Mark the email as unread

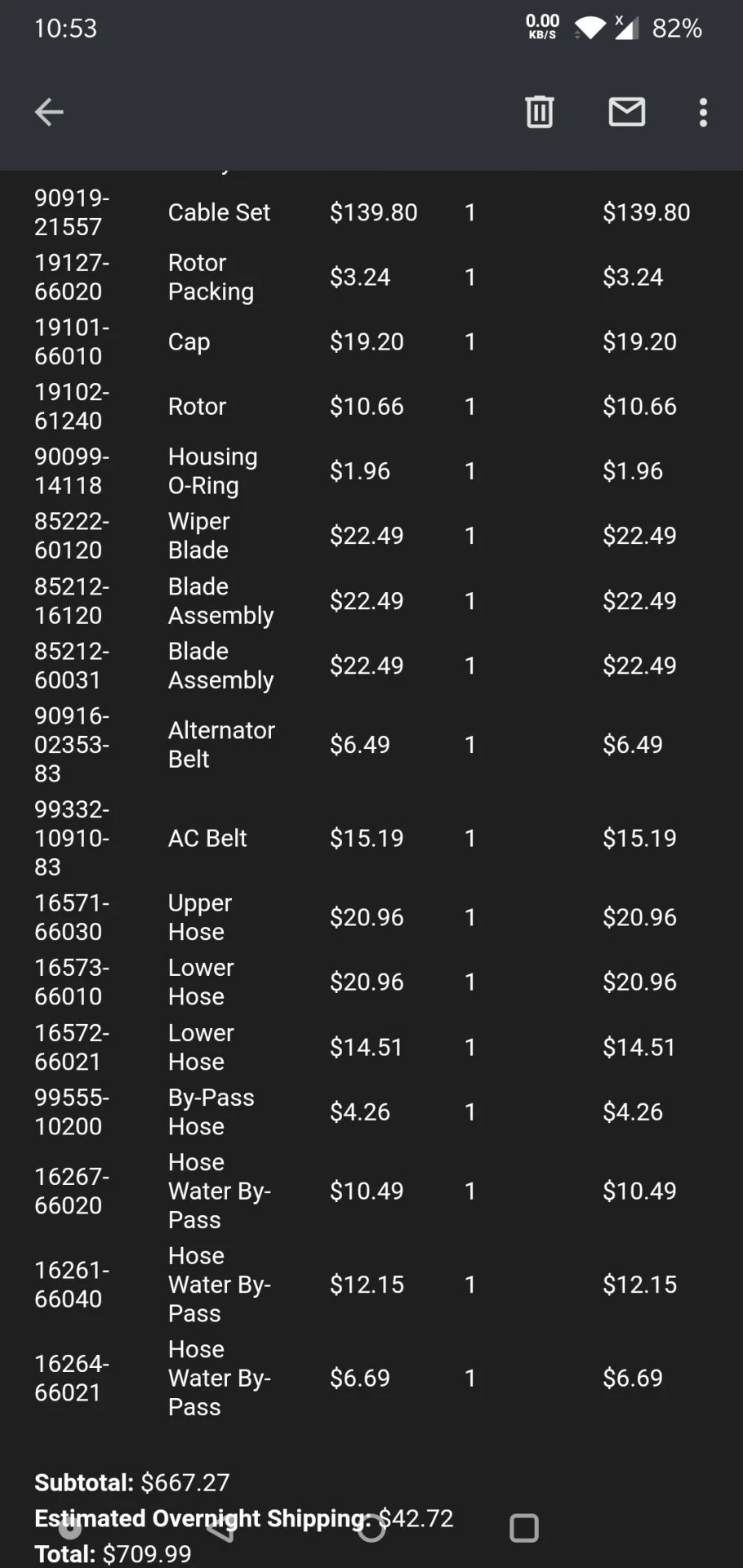click(626, 112)
